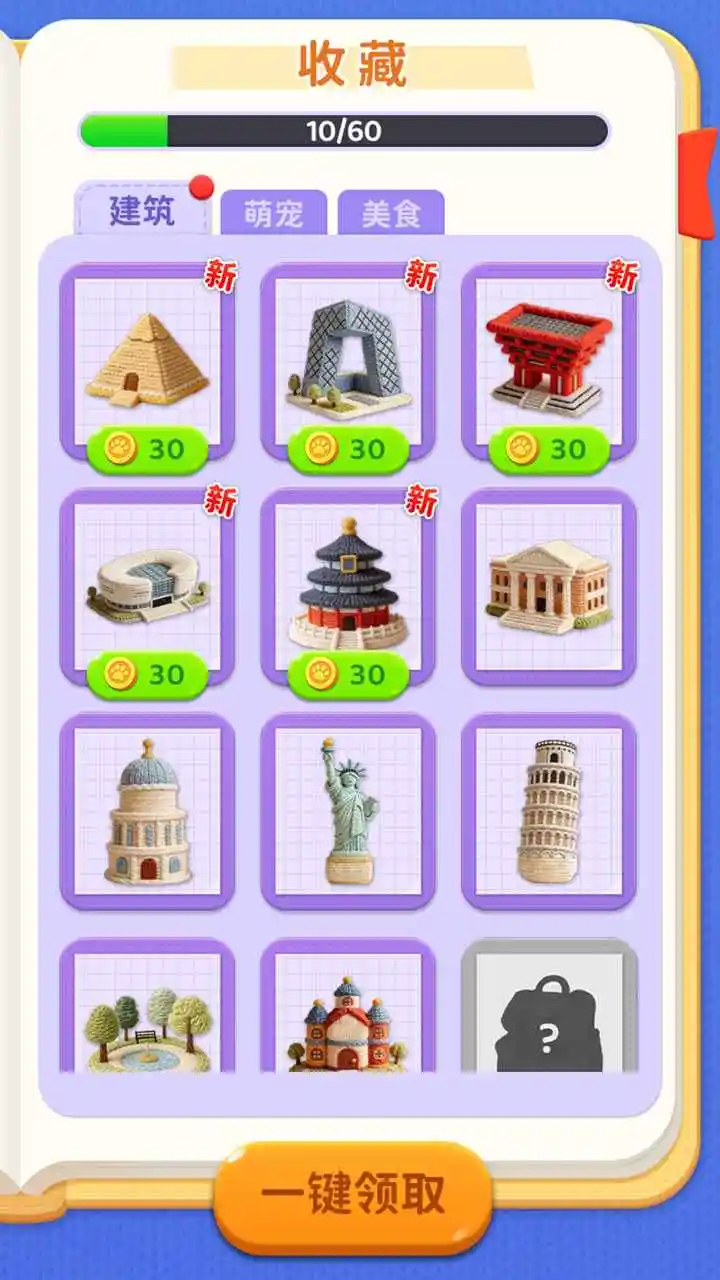Tap the 一键领取 claim-all button

(360, 1192)
